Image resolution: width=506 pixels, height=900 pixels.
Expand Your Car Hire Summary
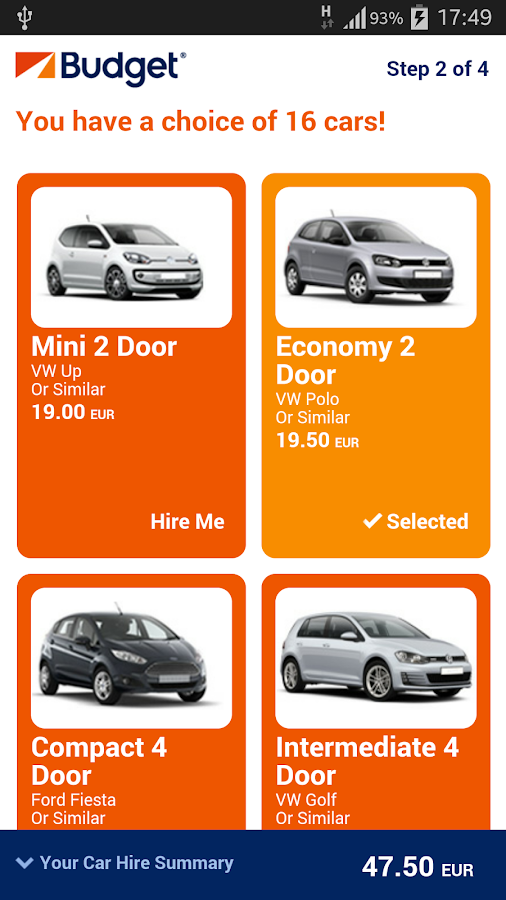click(x=125, y=863)
